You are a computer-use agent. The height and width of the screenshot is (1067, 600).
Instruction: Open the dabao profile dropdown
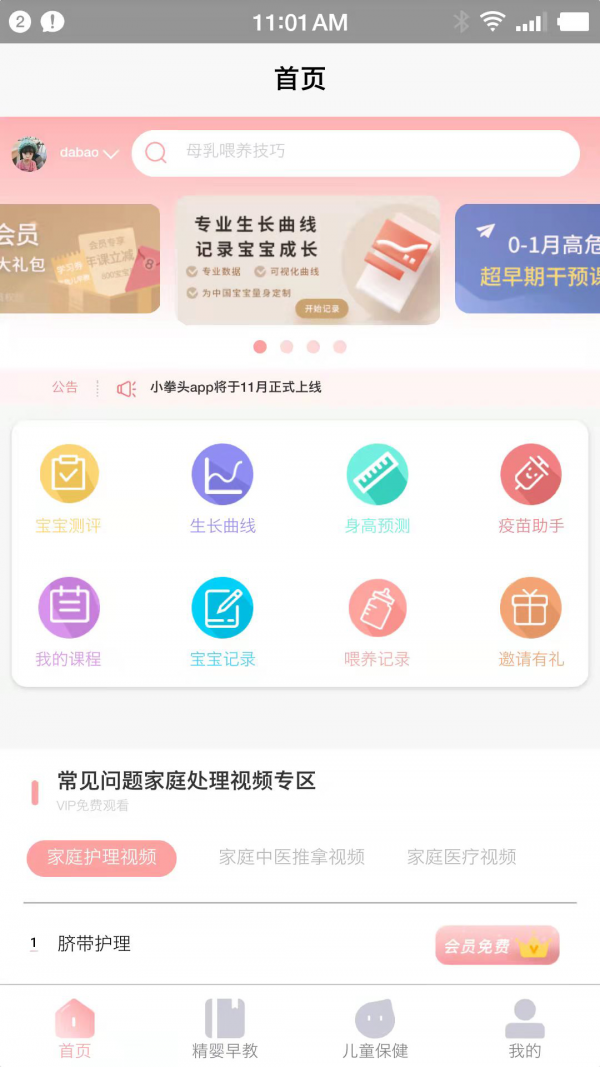click(89, 153)
